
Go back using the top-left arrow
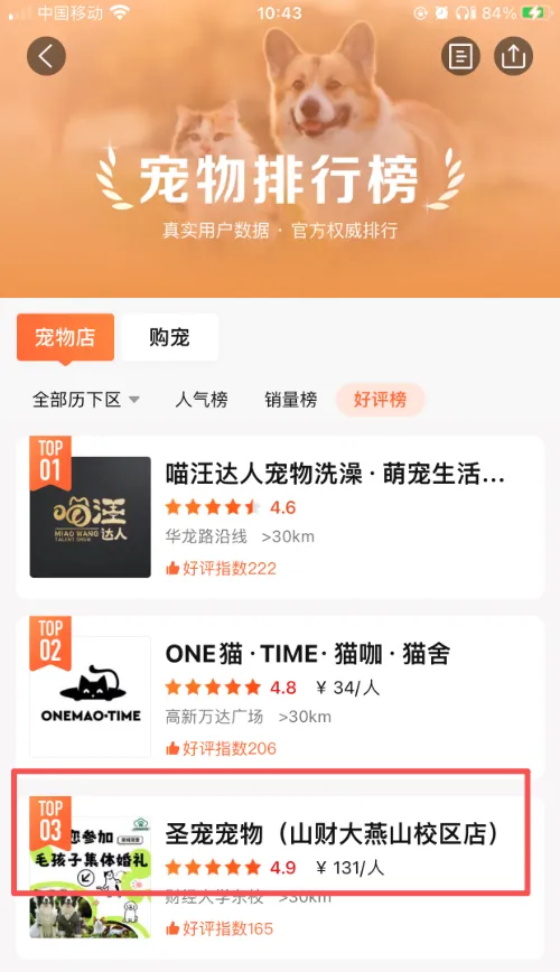[x=47, y=56]
